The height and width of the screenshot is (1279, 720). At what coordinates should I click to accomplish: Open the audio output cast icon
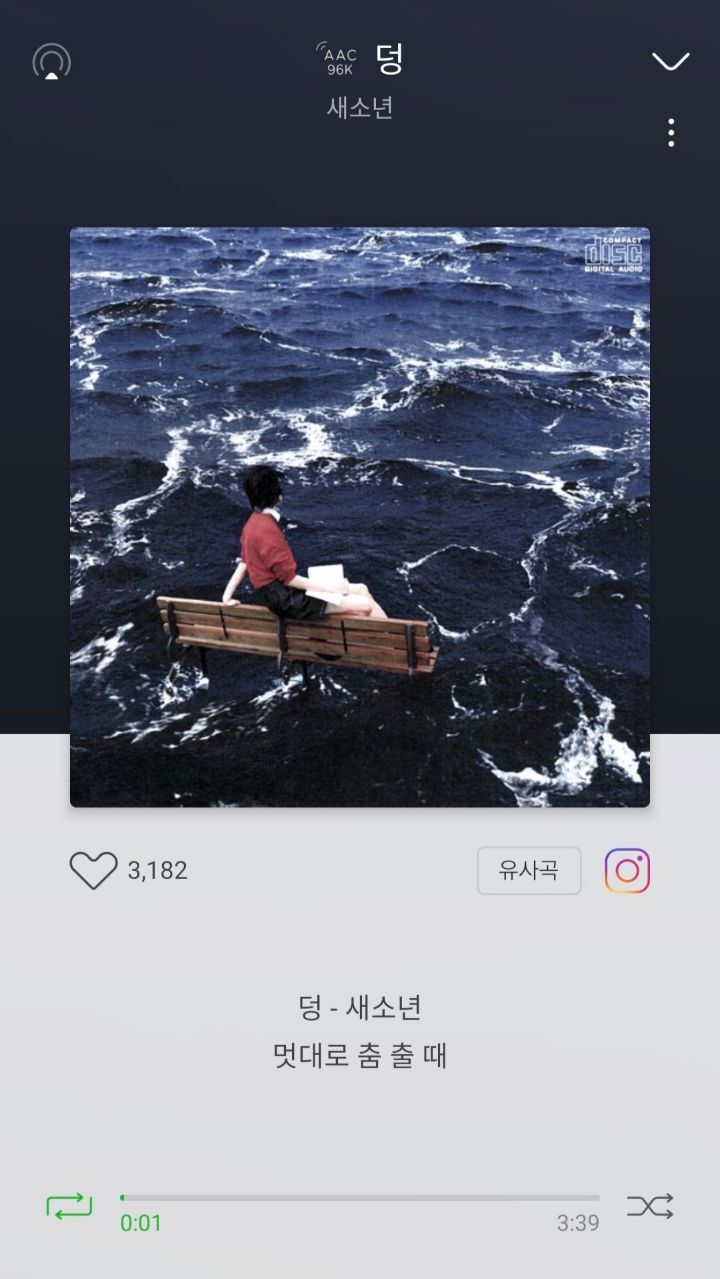52,62
